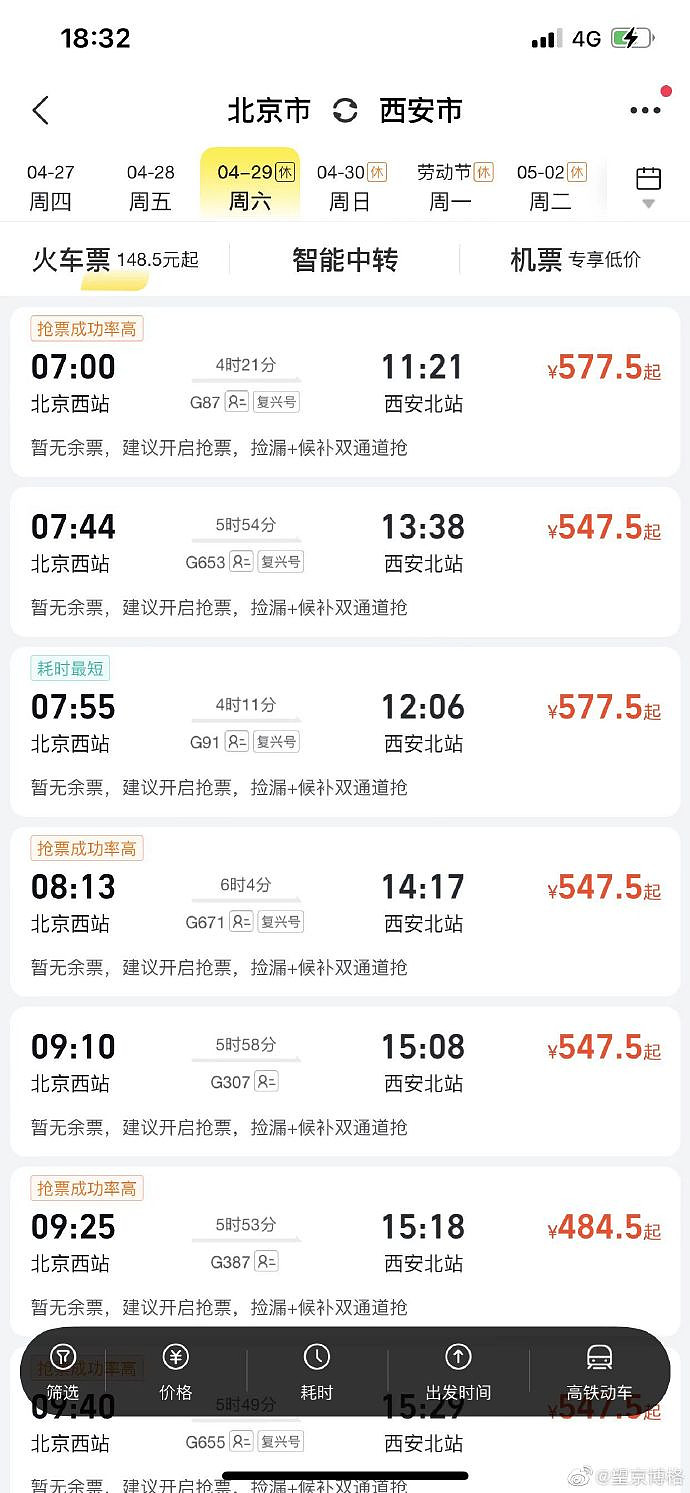Open the 07:00 G87 train
The image size is (690, 1493).
345,392
